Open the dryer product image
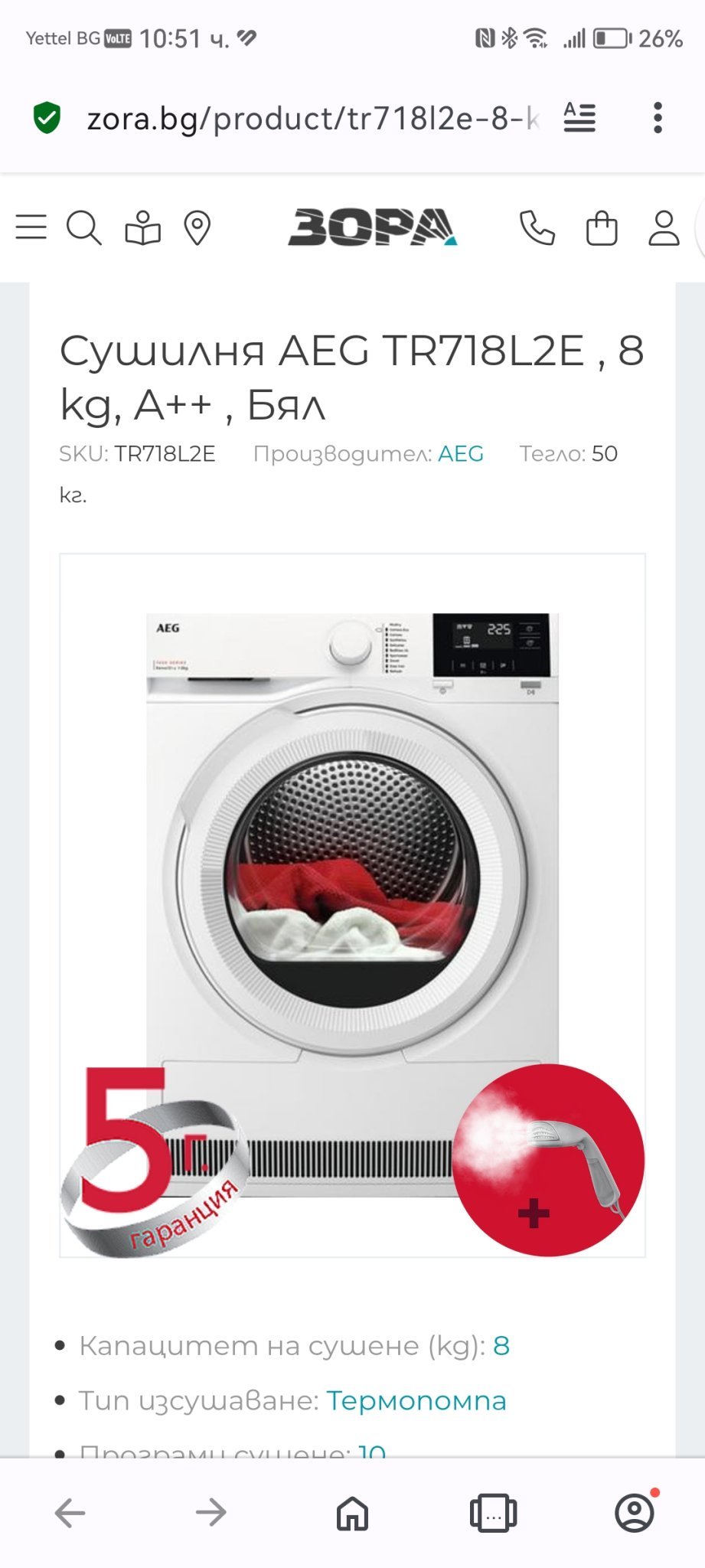The width and height of the screenshot is (705, 1568). coord(352,903)
